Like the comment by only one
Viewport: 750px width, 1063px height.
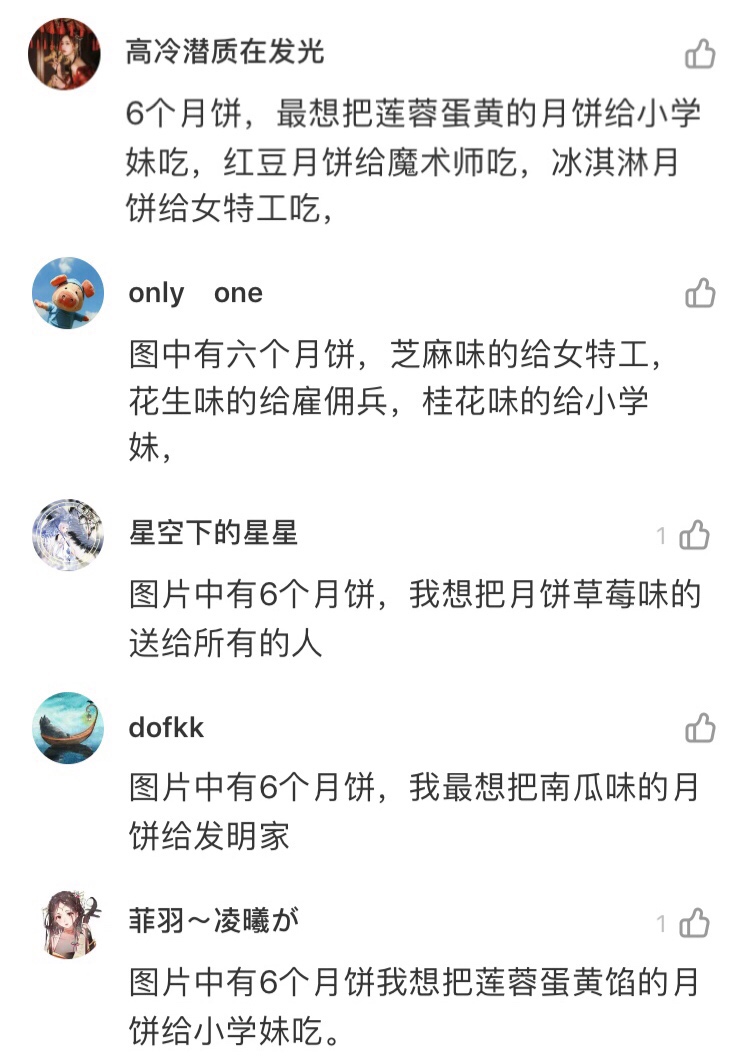pyautogui.click(x=700, y=293)
